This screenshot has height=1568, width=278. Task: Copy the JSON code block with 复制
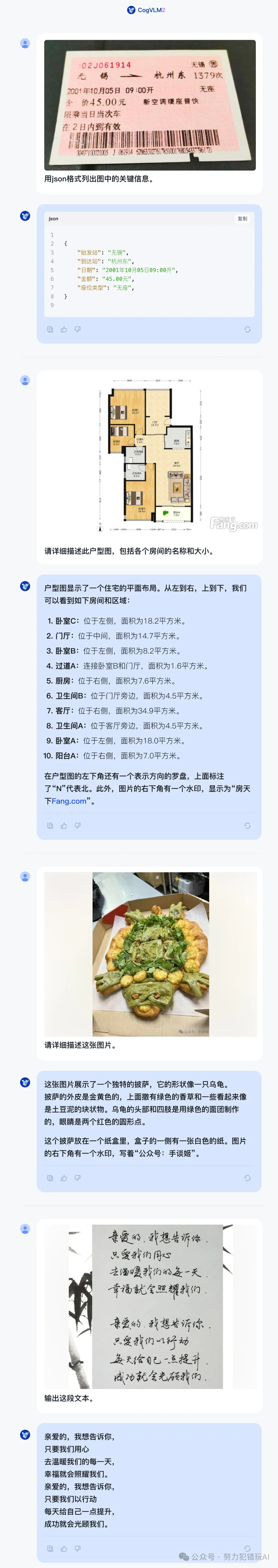click(243, 219)
